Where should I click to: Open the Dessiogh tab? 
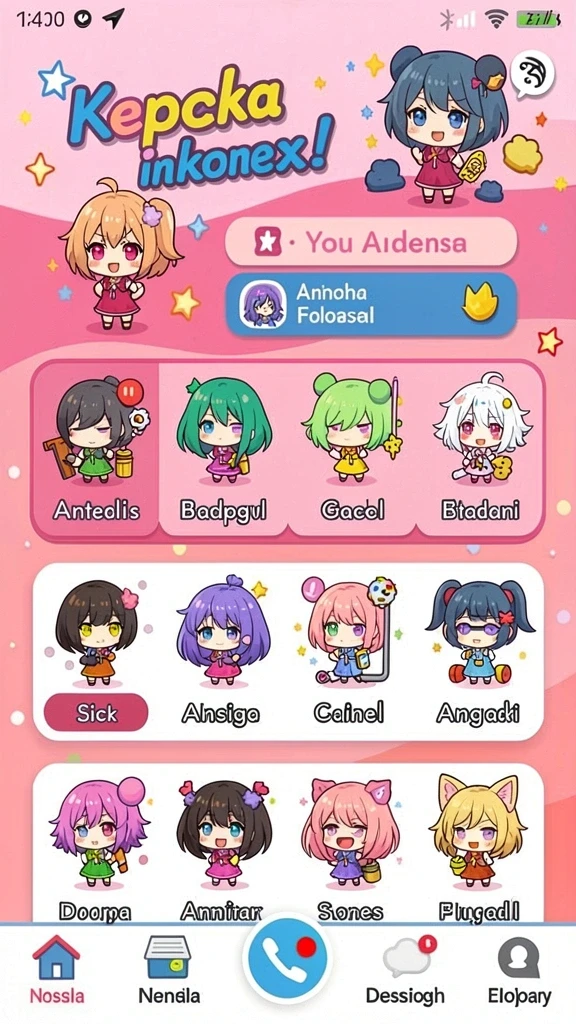click(405, 970)
